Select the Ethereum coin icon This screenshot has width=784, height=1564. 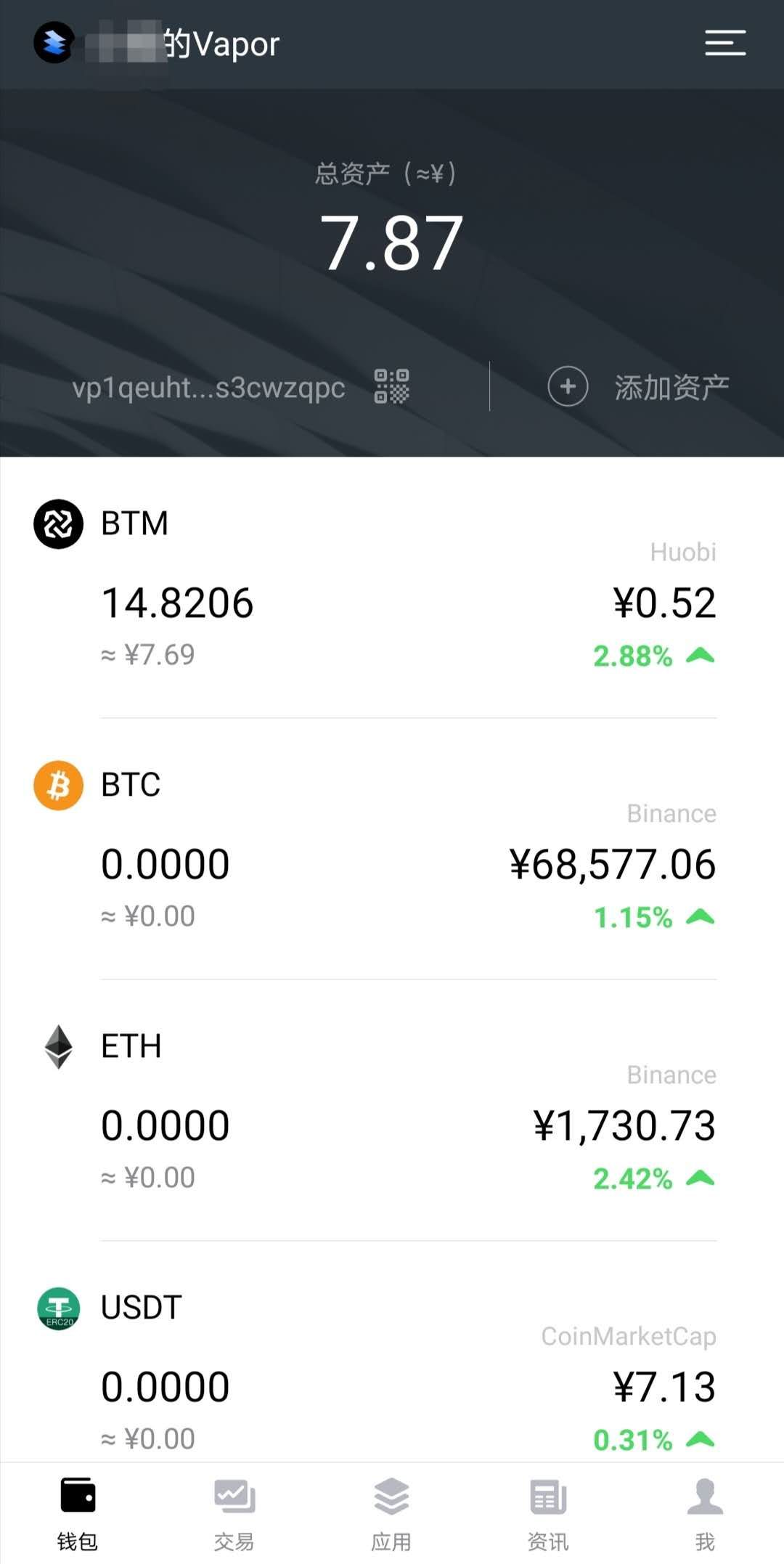(x=57, y=1047)
